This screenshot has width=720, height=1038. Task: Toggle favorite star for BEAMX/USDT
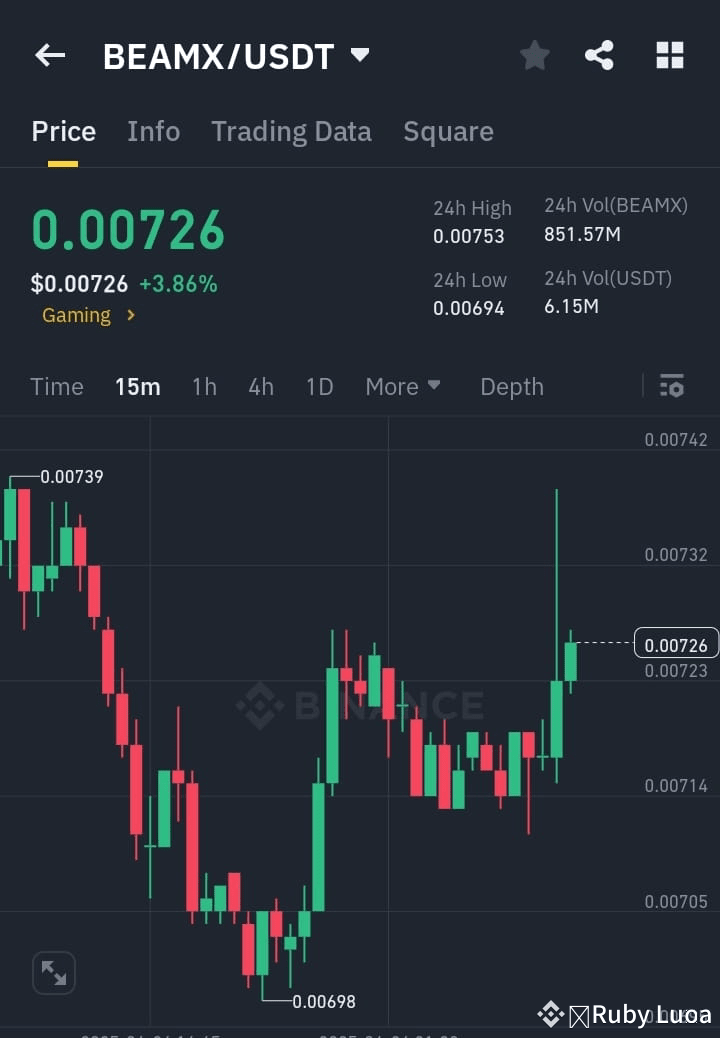click(x=534, y=55)
